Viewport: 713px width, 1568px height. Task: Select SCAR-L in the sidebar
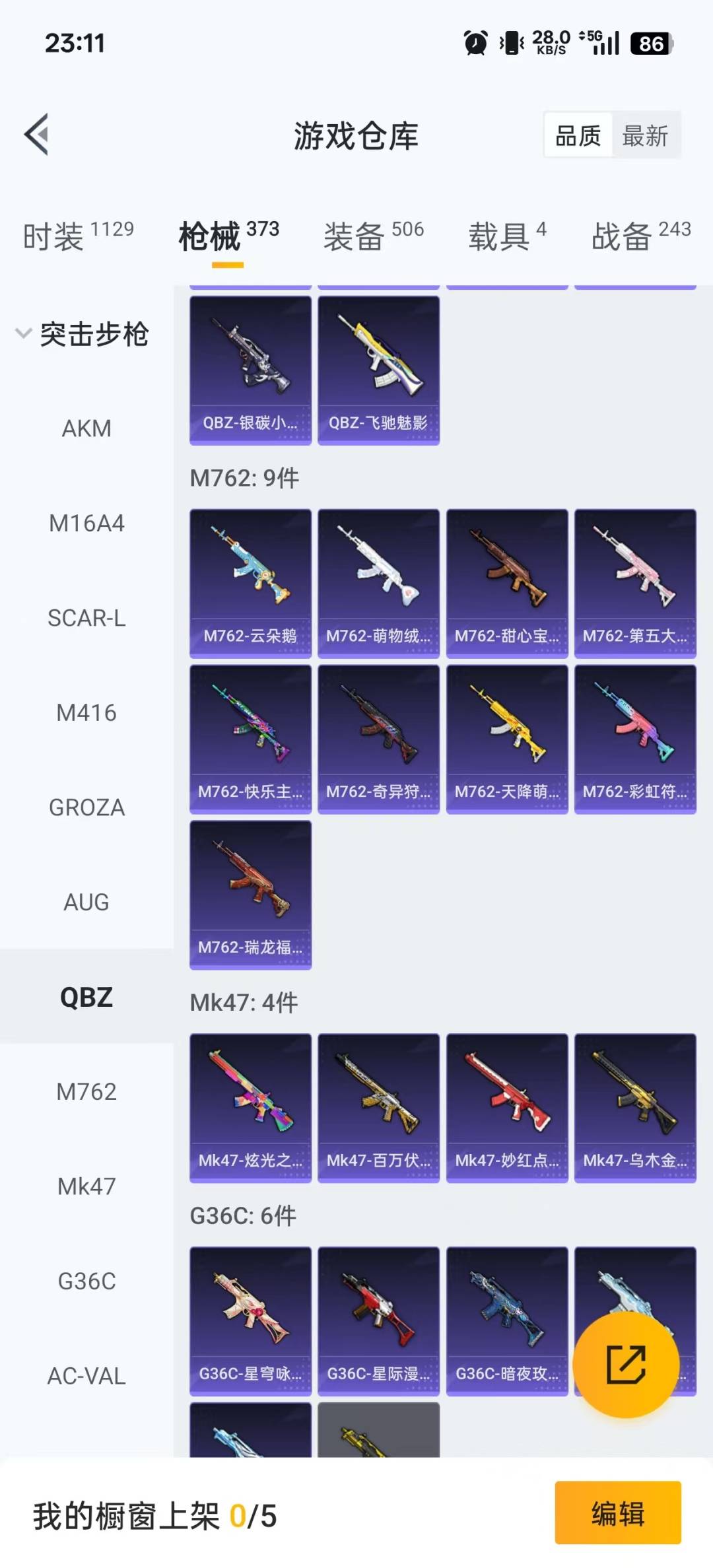[x=86, y=619]
